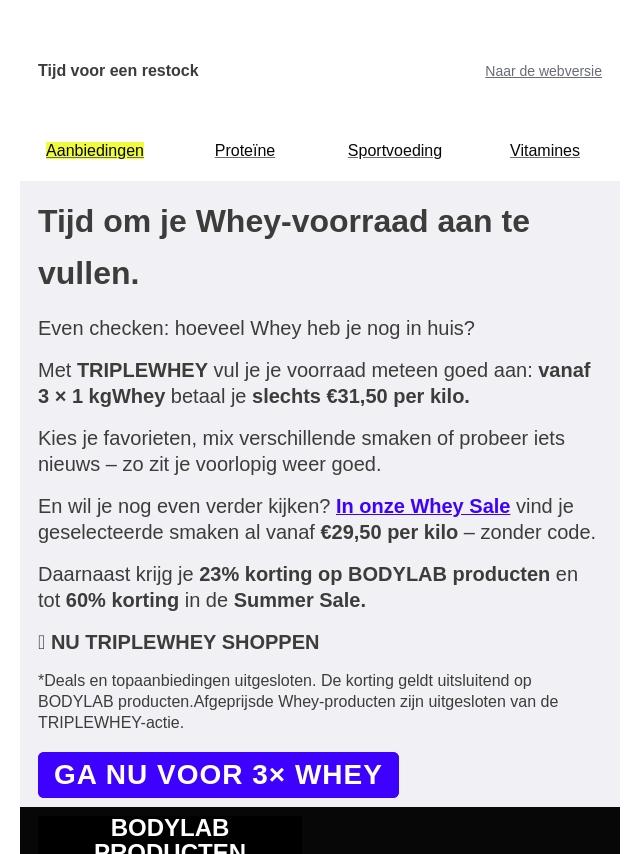Open the BODYLAB PRODUCTEN banner

170,835
